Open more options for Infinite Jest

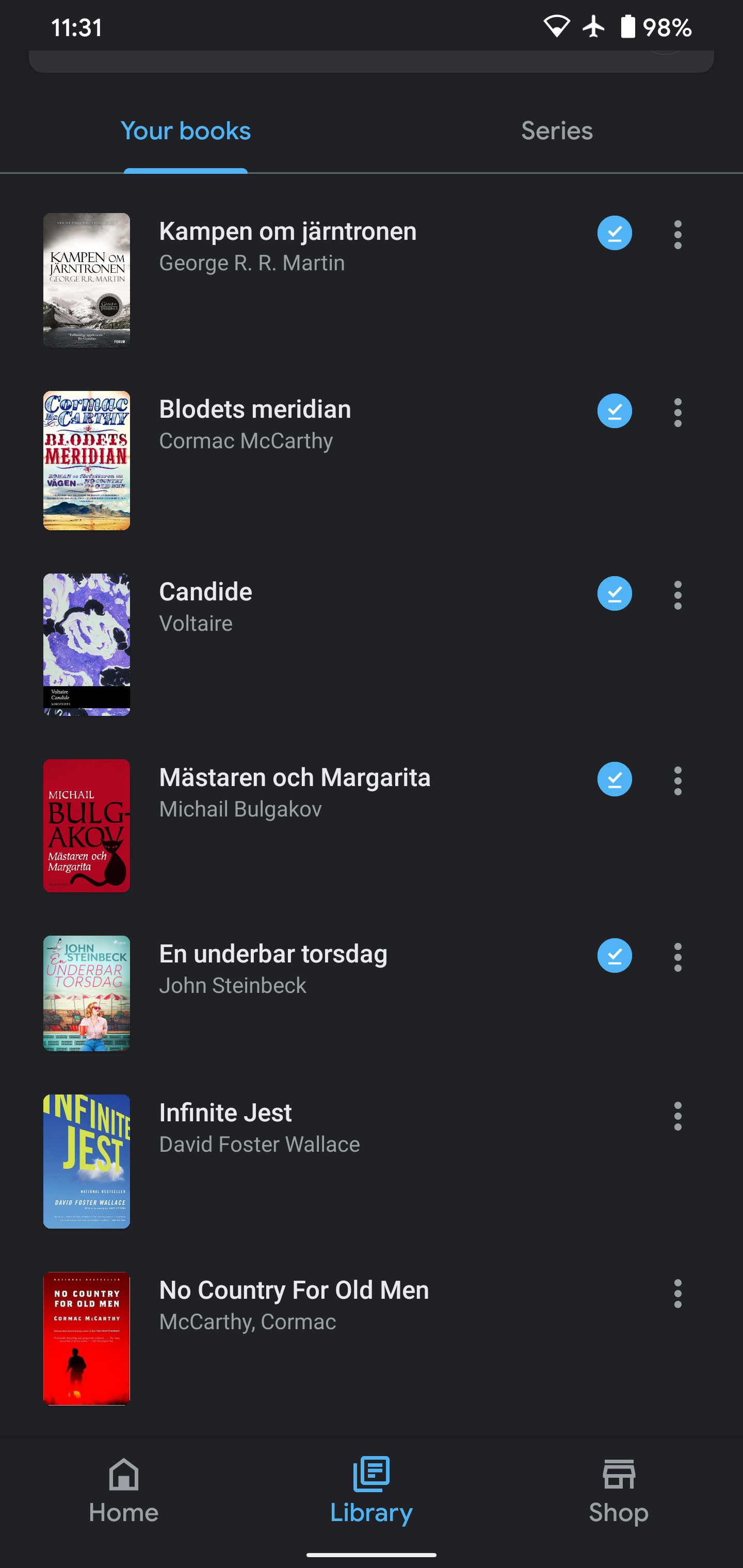[x=677, y=1116]
